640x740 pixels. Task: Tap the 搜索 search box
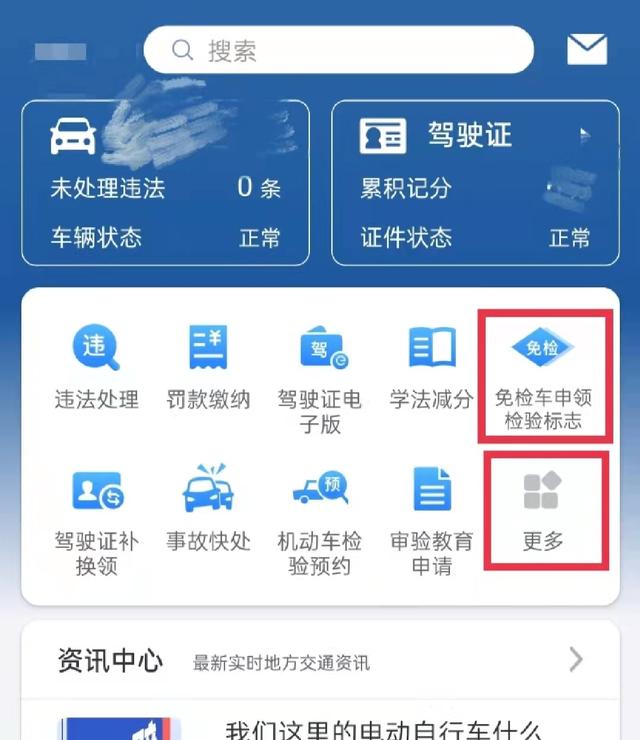click(338, 50)
